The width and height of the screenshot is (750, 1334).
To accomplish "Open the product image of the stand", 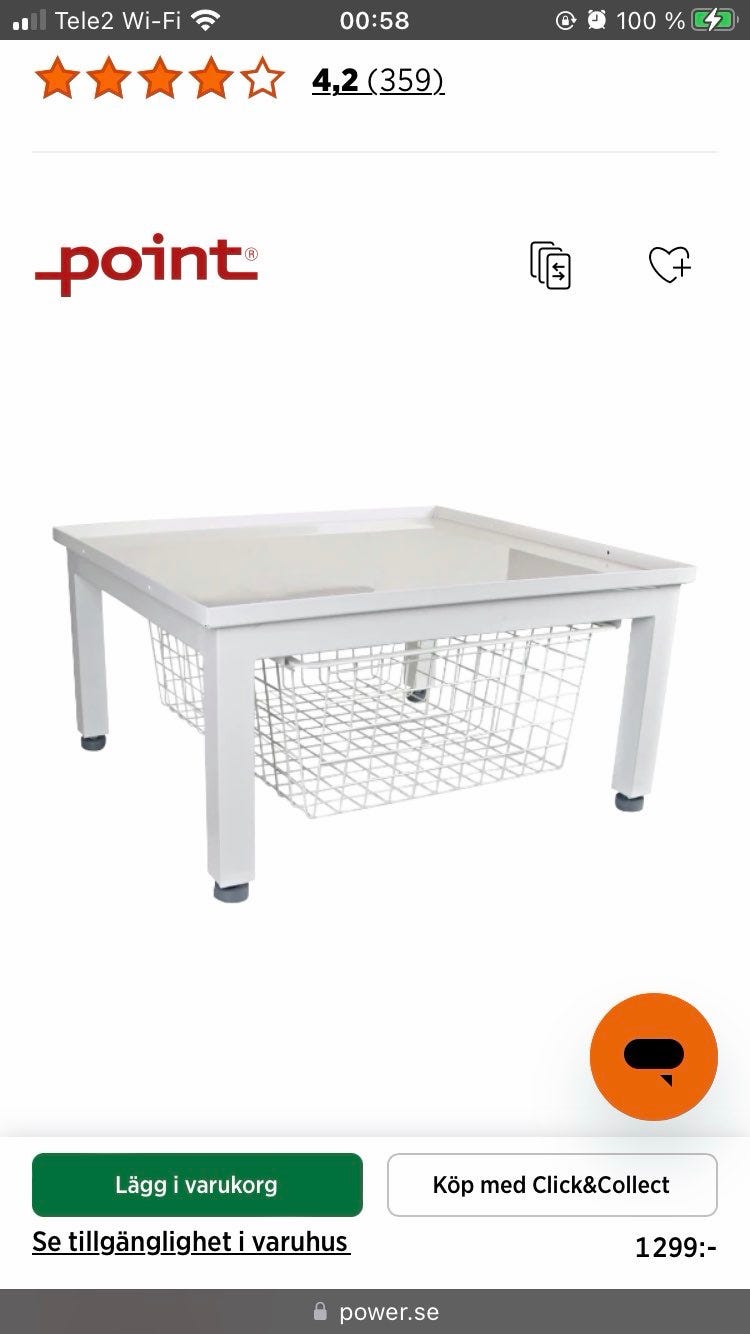I will point(374,702).
